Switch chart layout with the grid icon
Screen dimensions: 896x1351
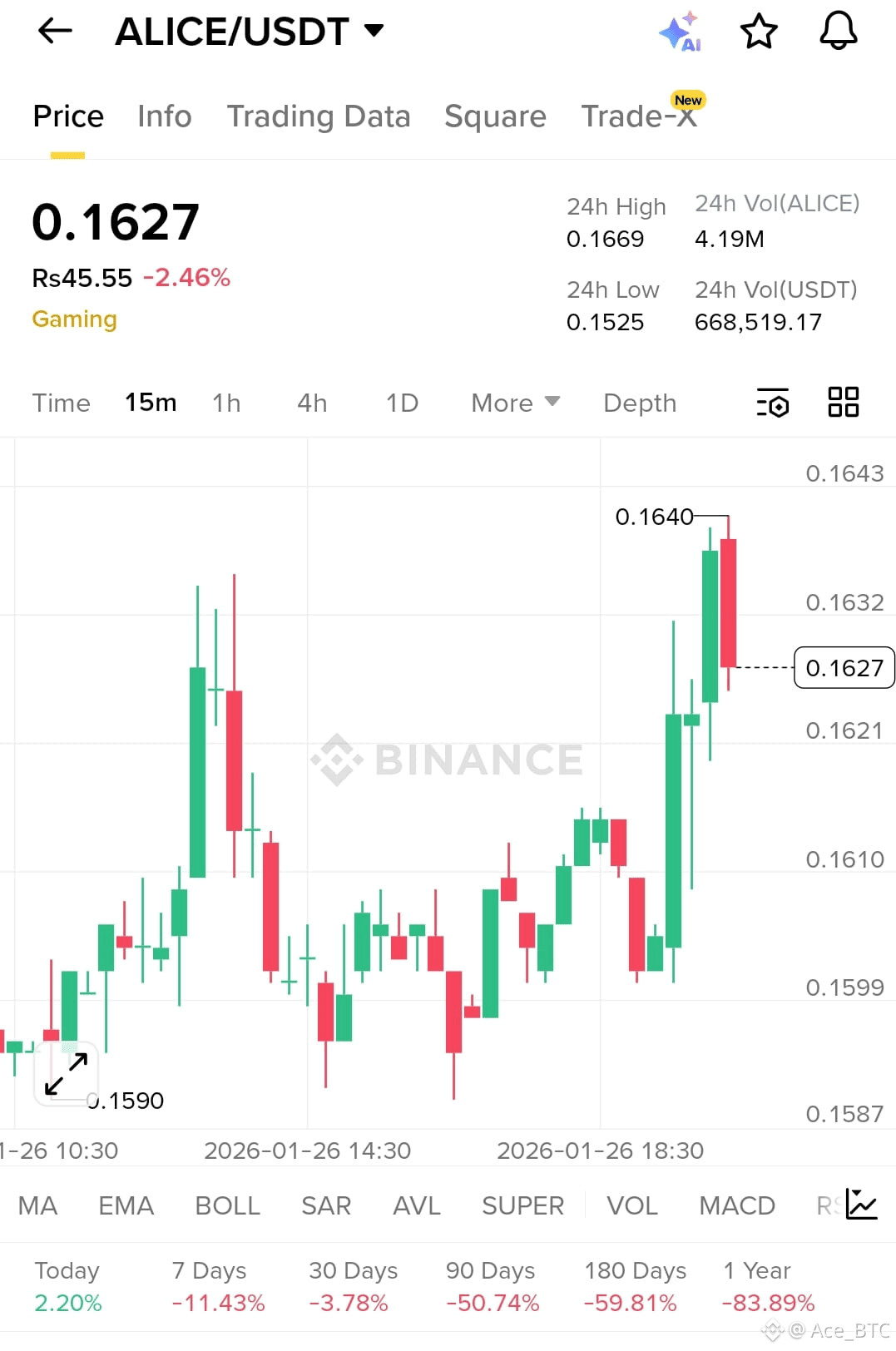[843, 403]
